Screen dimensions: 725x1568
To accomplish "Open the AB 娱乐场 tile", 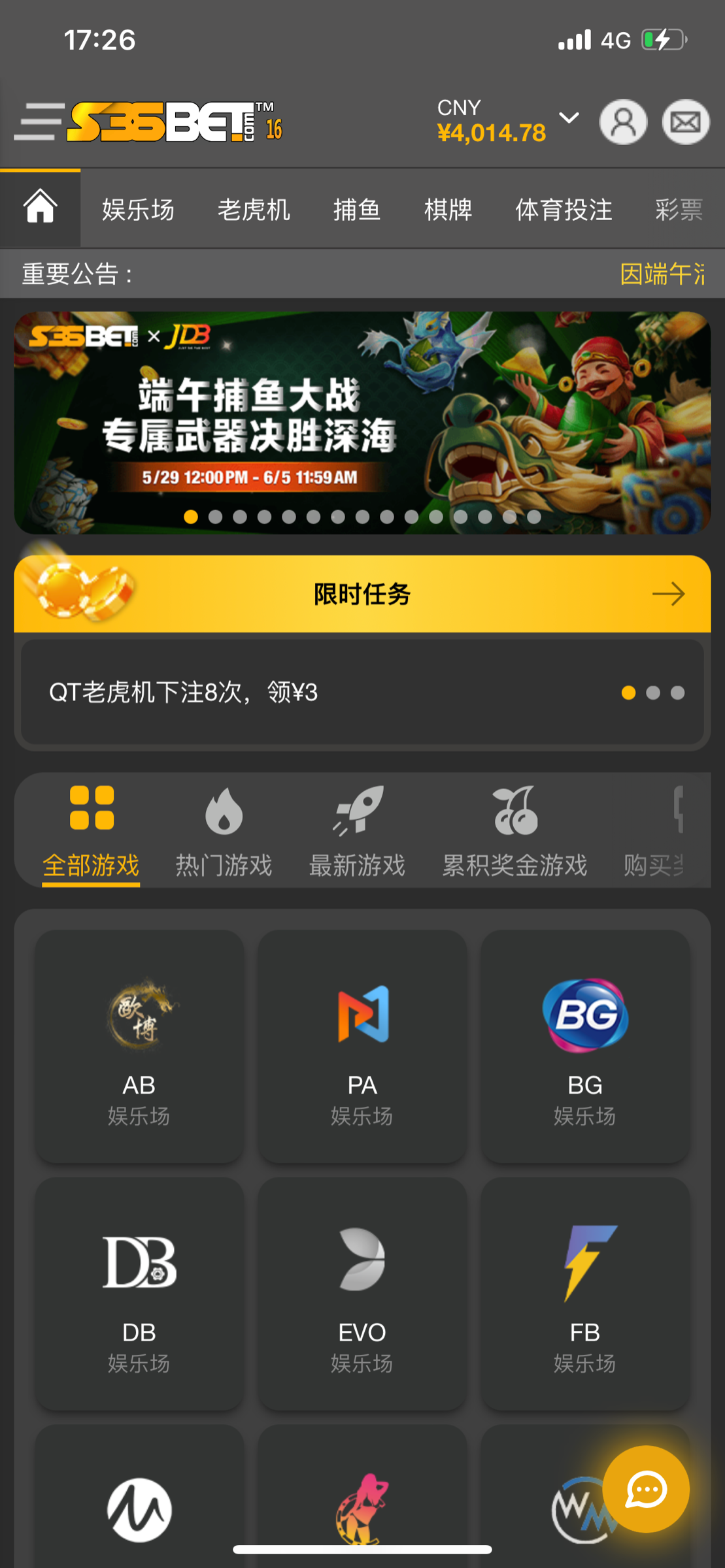I will pyautogui.click(x=139, y=1045).
